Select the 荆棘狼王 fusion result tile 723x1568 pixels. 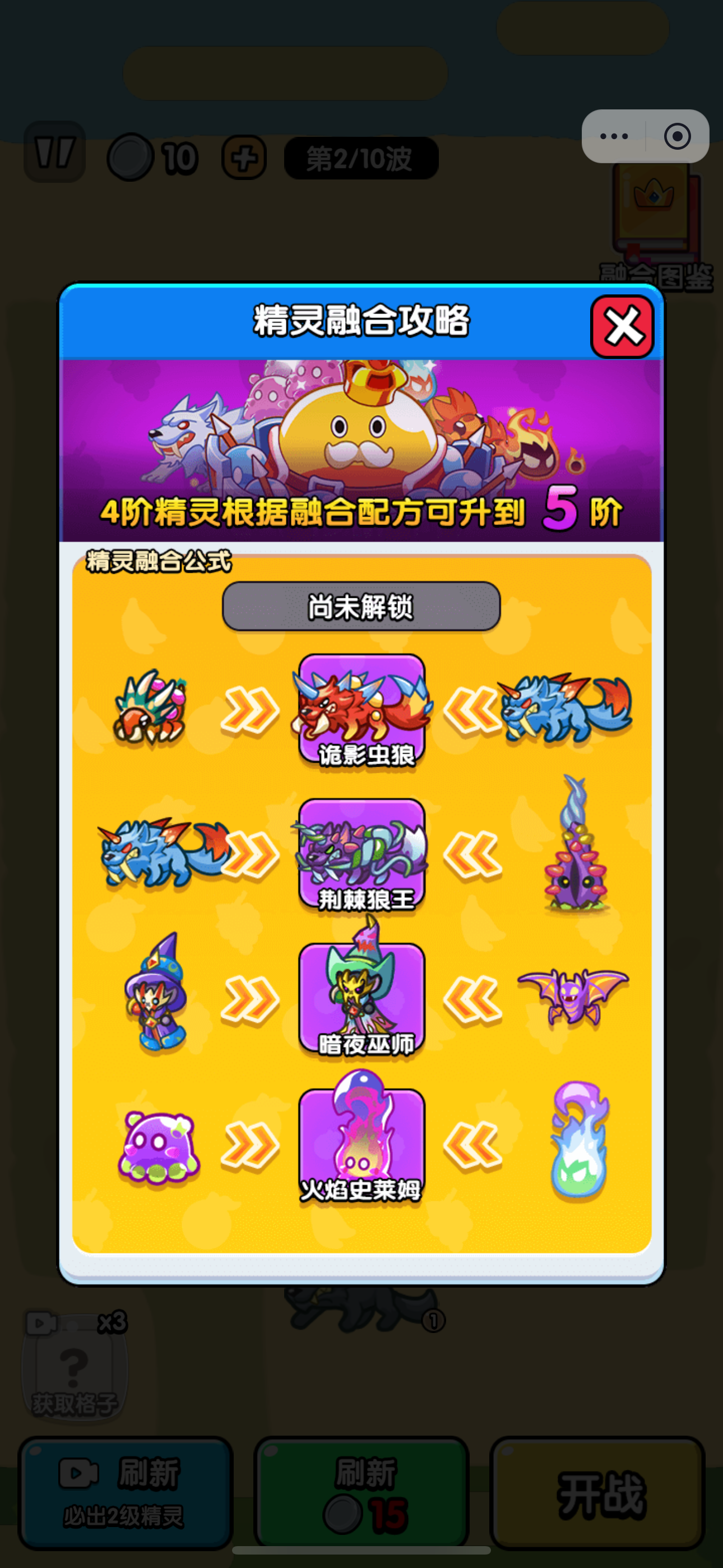(x=361, y=855)
